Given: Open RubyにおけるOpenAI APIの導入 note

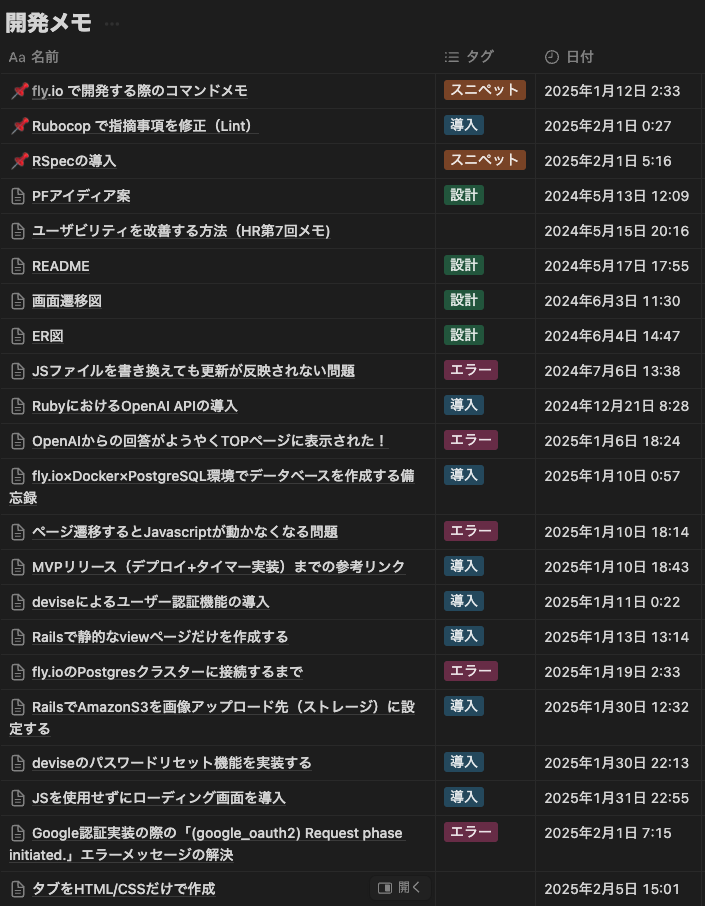Looking at the screenshot, I should [x=135, y=406].
